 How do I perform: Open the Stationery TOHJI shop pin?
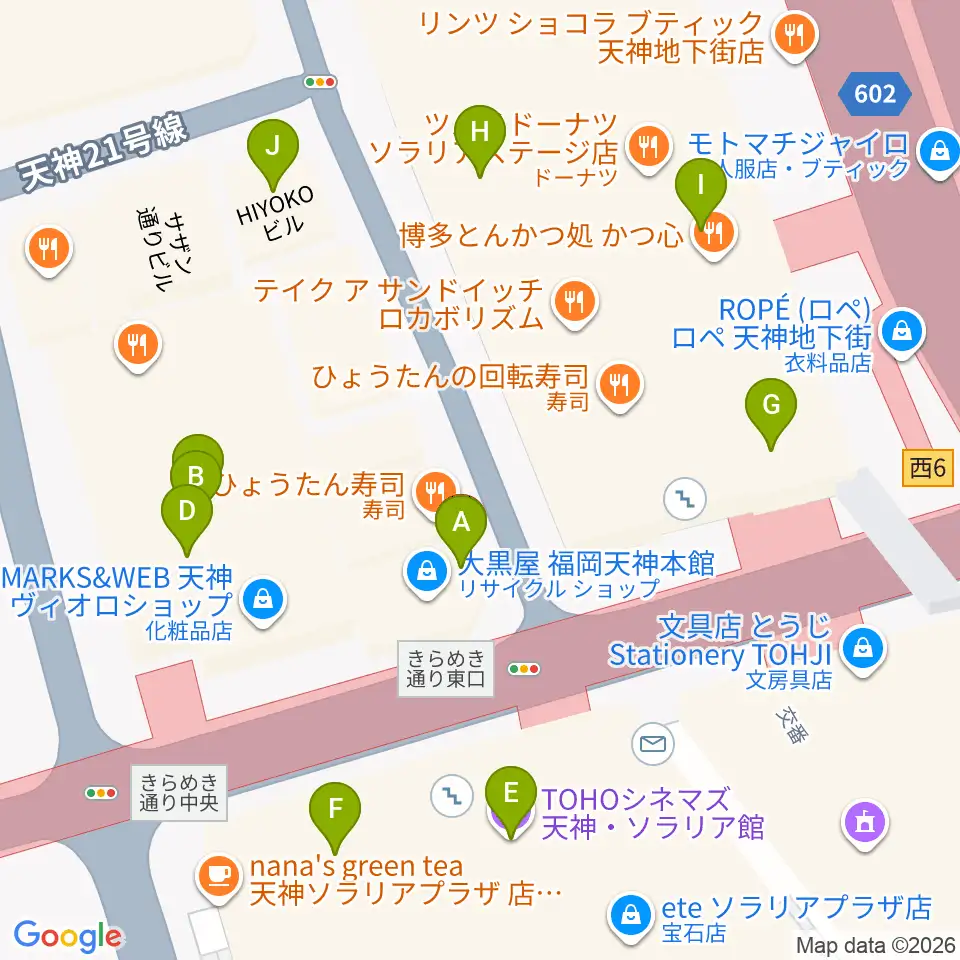coord(863,650)
